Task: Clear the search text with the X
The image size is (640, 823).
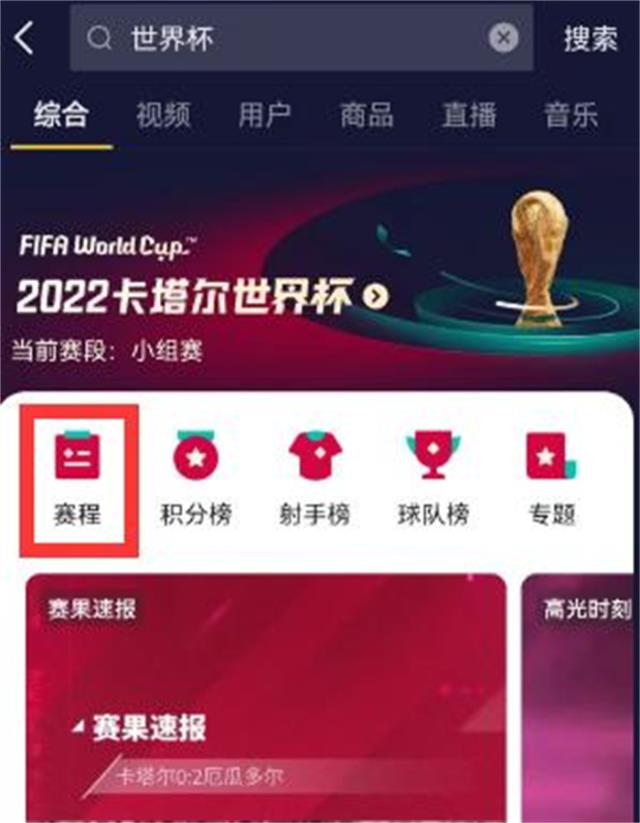Action: pyautogui.click(x=504, y=39)
